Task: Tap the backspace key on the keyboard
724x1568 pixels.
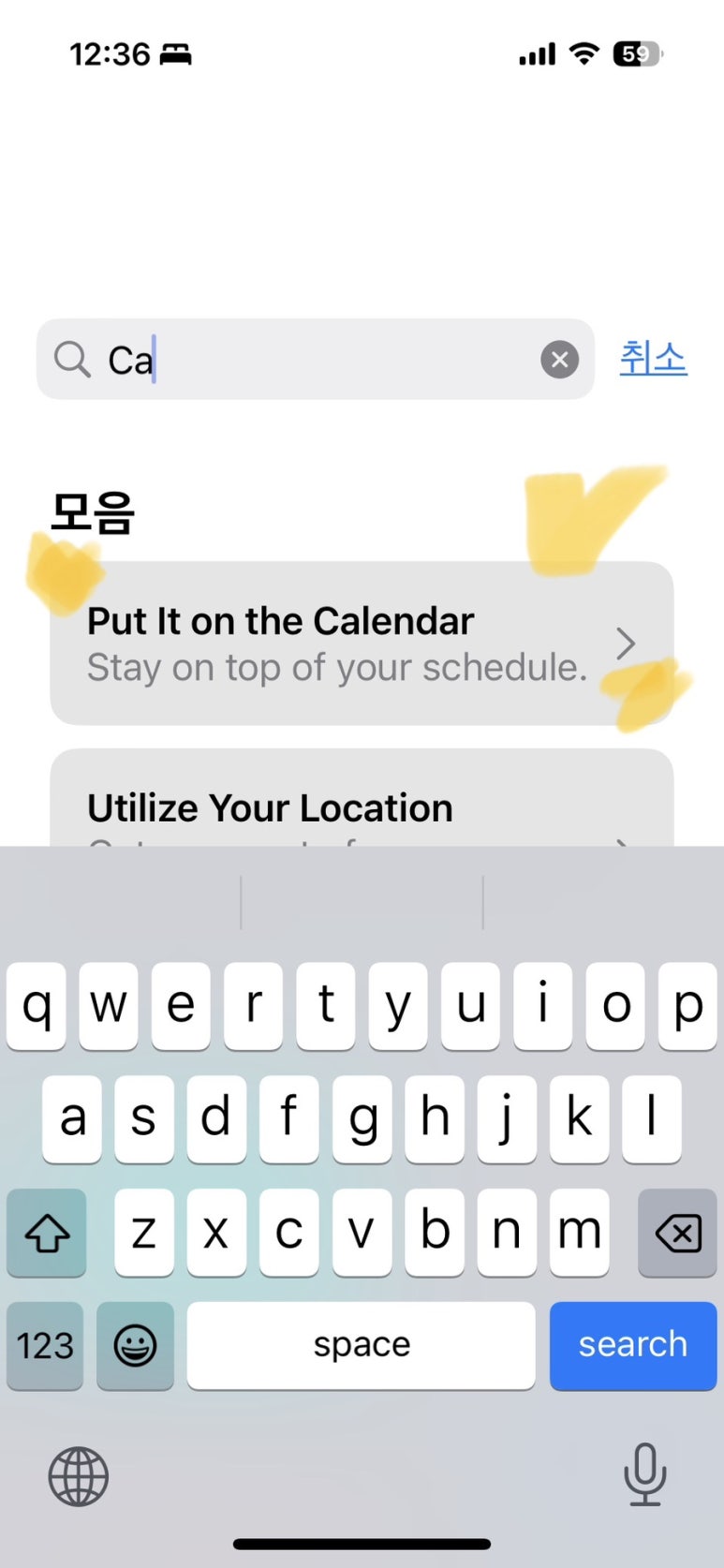Action: tap(677, 1233)
